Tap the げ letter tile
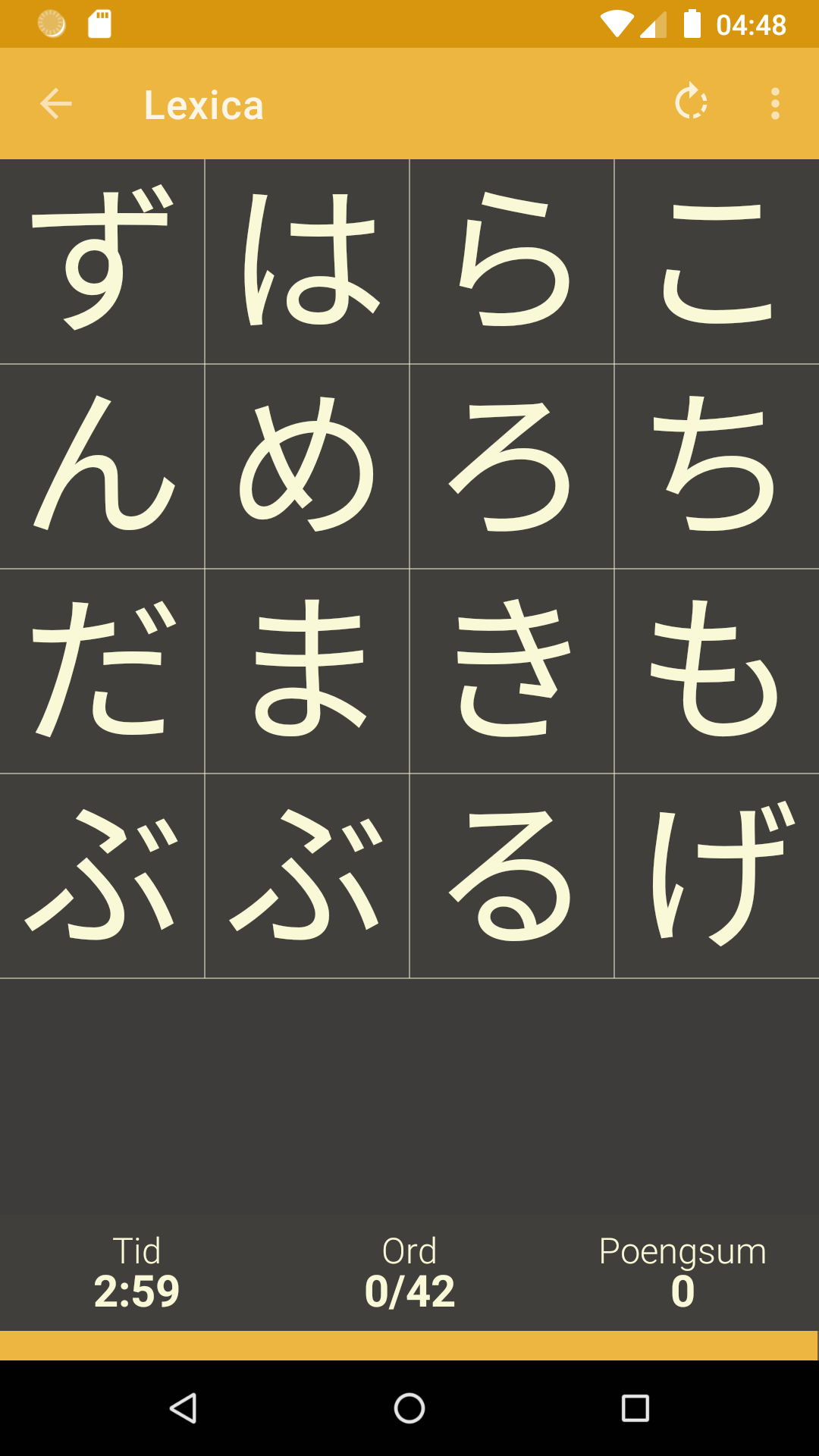The image size is (819, 1456). click(717, 876)
